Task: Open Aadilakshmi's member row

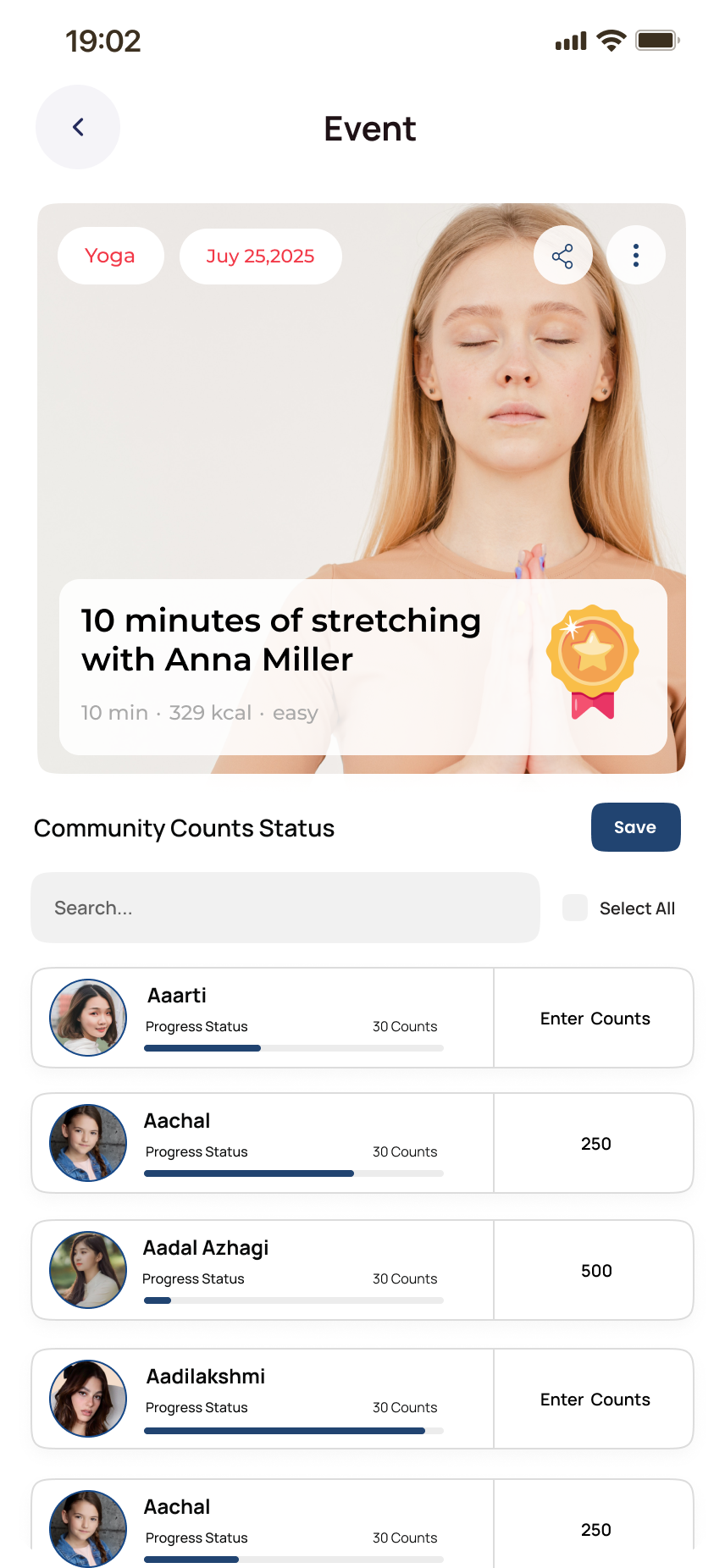Action: (263, 1399)
